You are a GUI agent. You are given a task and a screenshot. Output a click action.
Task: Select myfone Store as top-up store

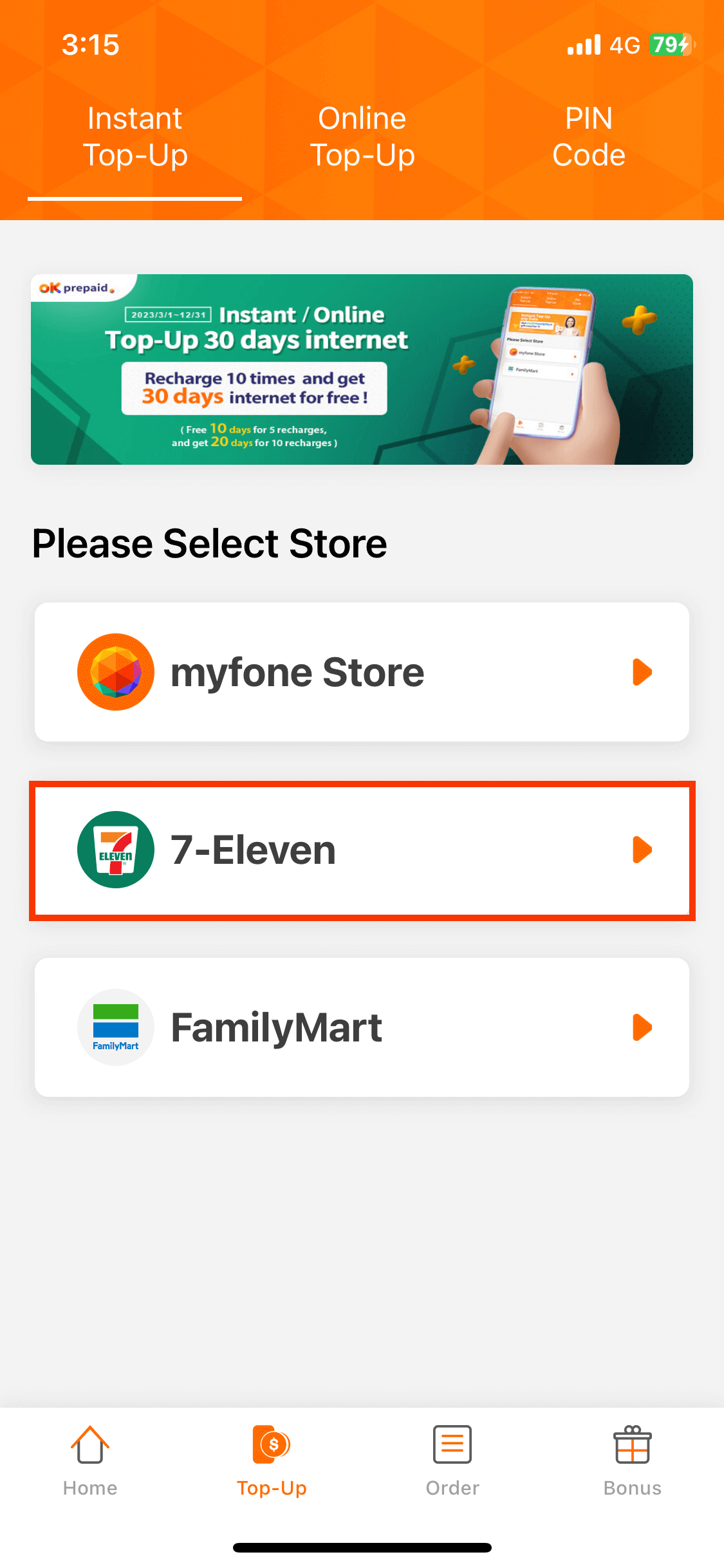tap(362, 672)
